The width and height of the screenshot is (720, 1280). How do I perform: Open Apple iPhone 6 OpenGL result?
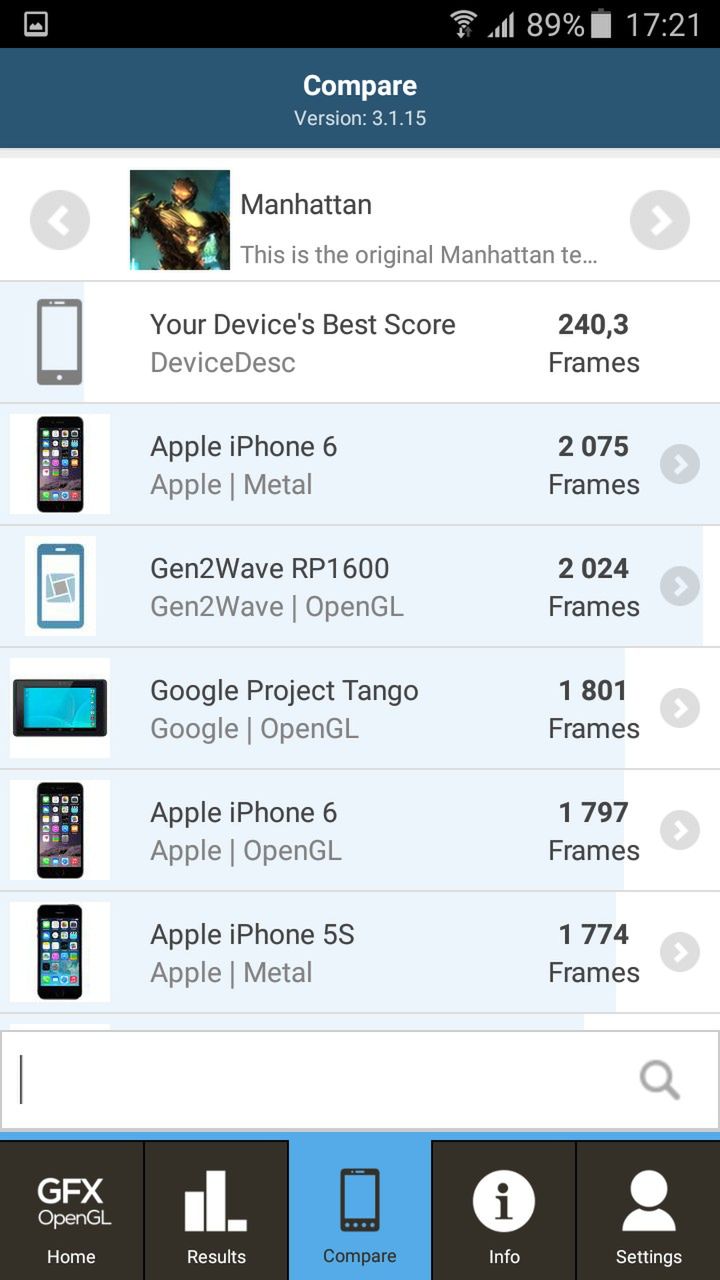679,831
